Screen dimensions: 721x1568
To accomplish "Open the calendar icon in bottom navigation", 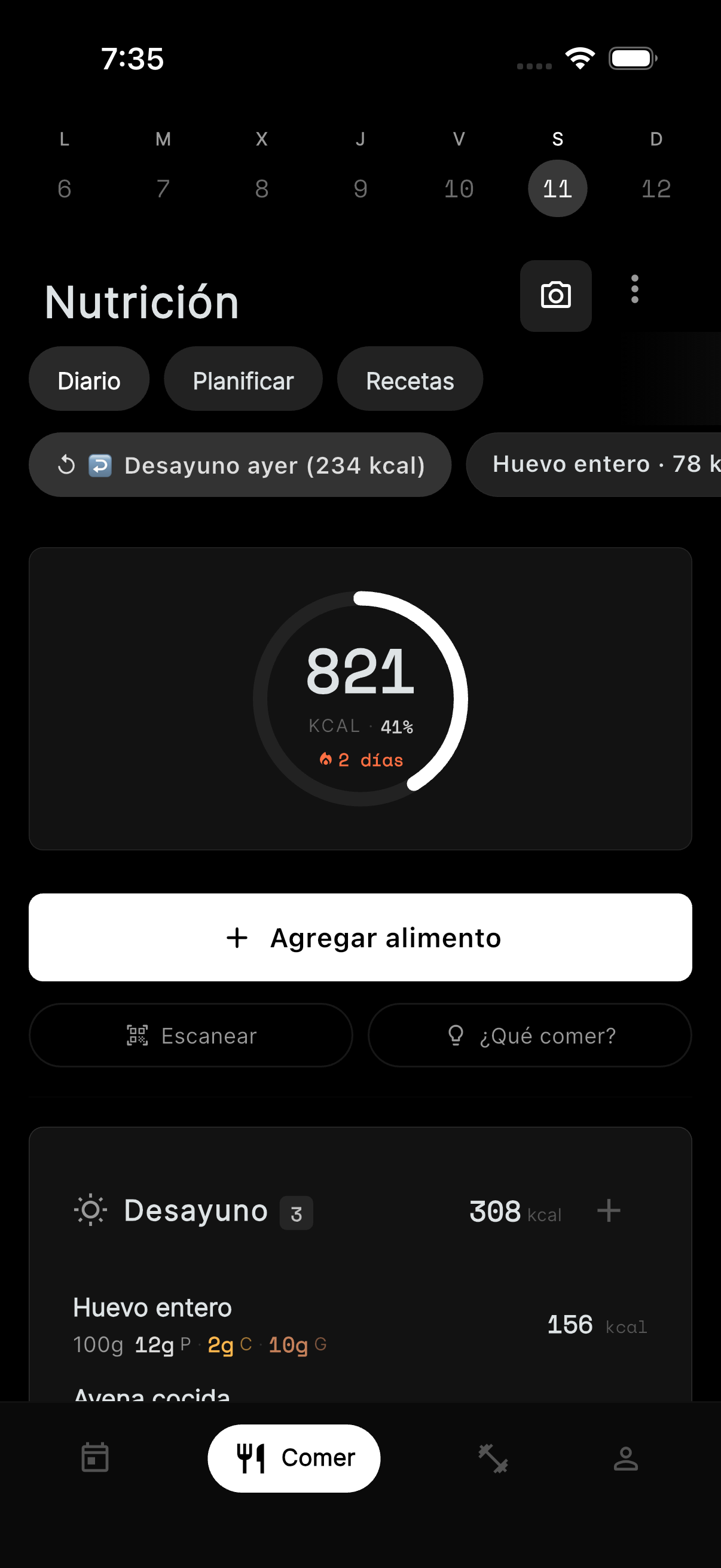I will tap(94, 1458).
